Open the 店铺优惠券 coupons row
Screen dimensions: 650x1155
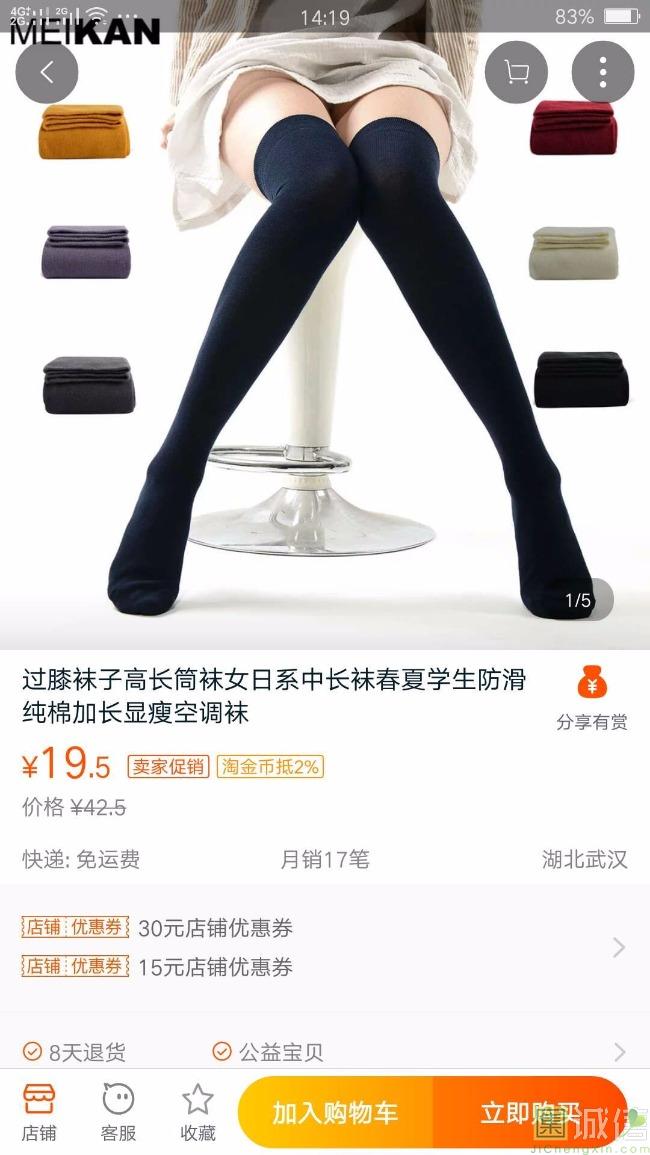click(325, 947)
